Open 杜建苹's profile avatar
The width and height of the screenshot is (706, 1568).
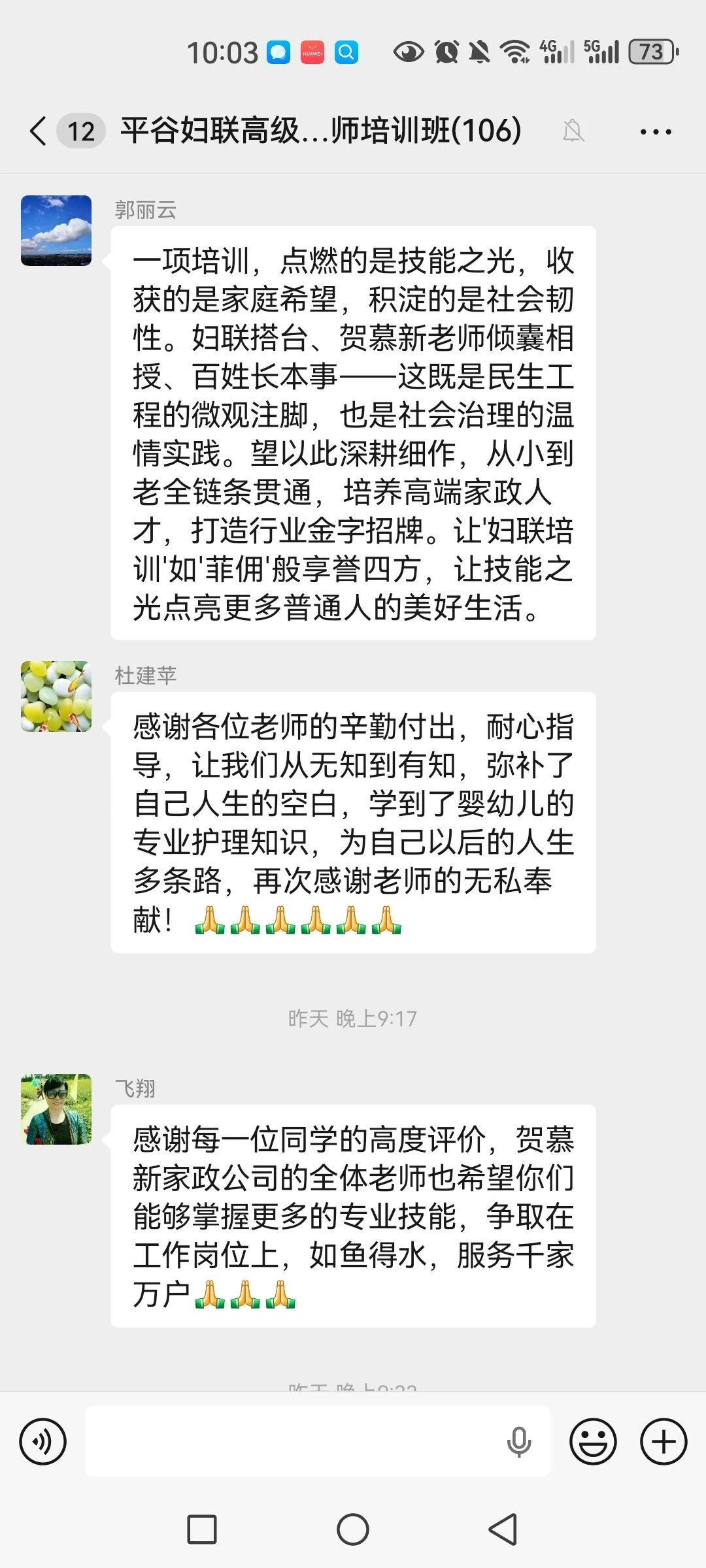pyautogui.click(x=56, y=696)
